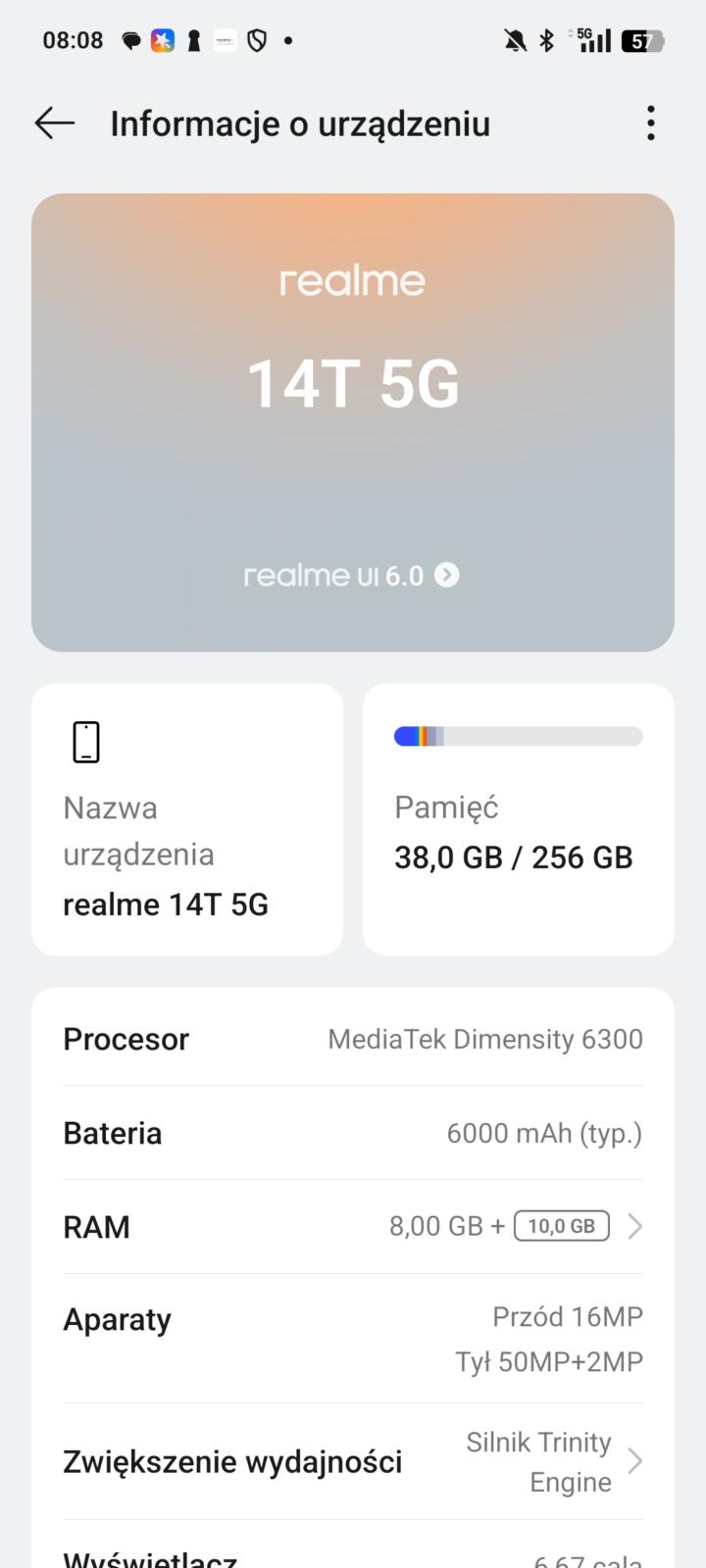Open the three-dot overflow menu
The image size is (706, 1568).
650,123
